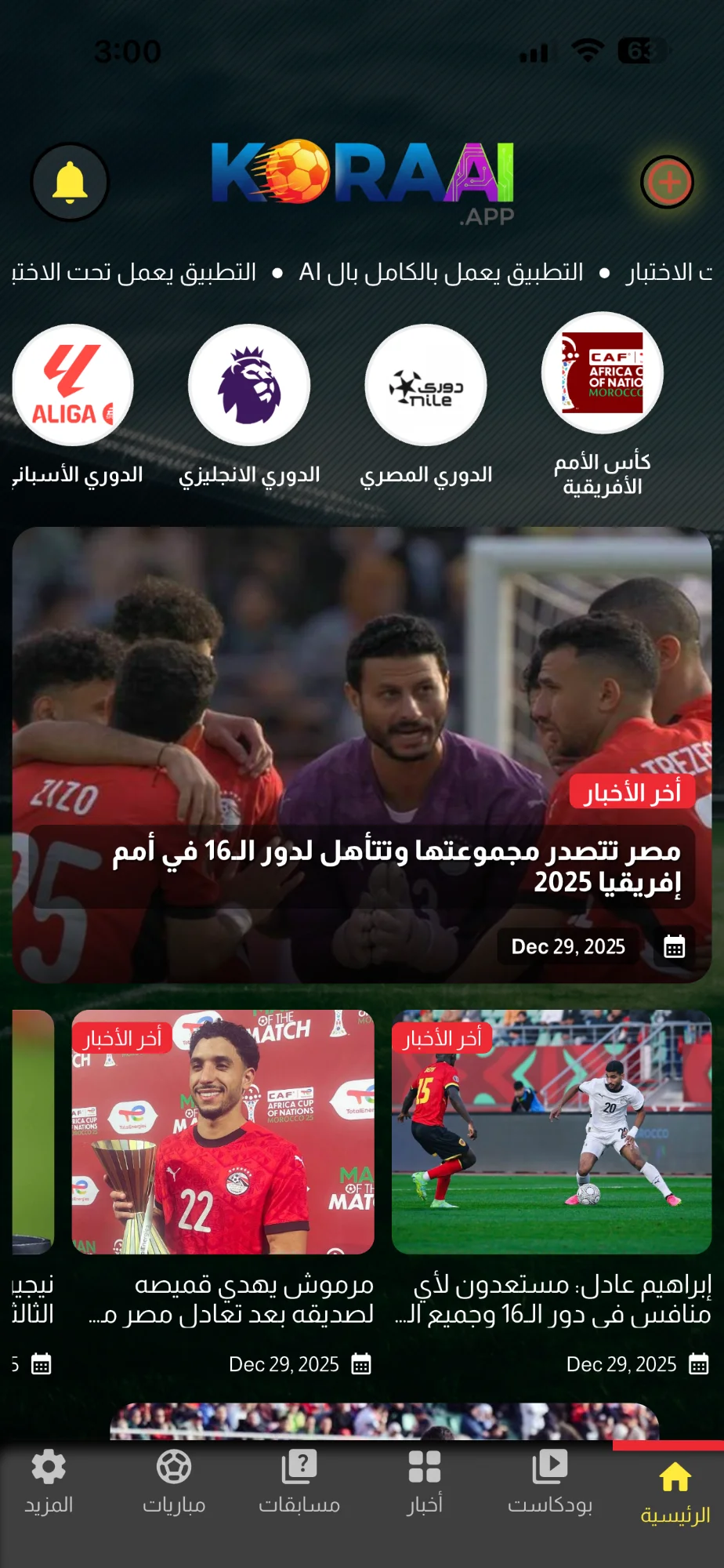The width and height of the screenshot is (724, 1568).
Task: Open the Spanish LaLiga section
Action: click(73, 386)
